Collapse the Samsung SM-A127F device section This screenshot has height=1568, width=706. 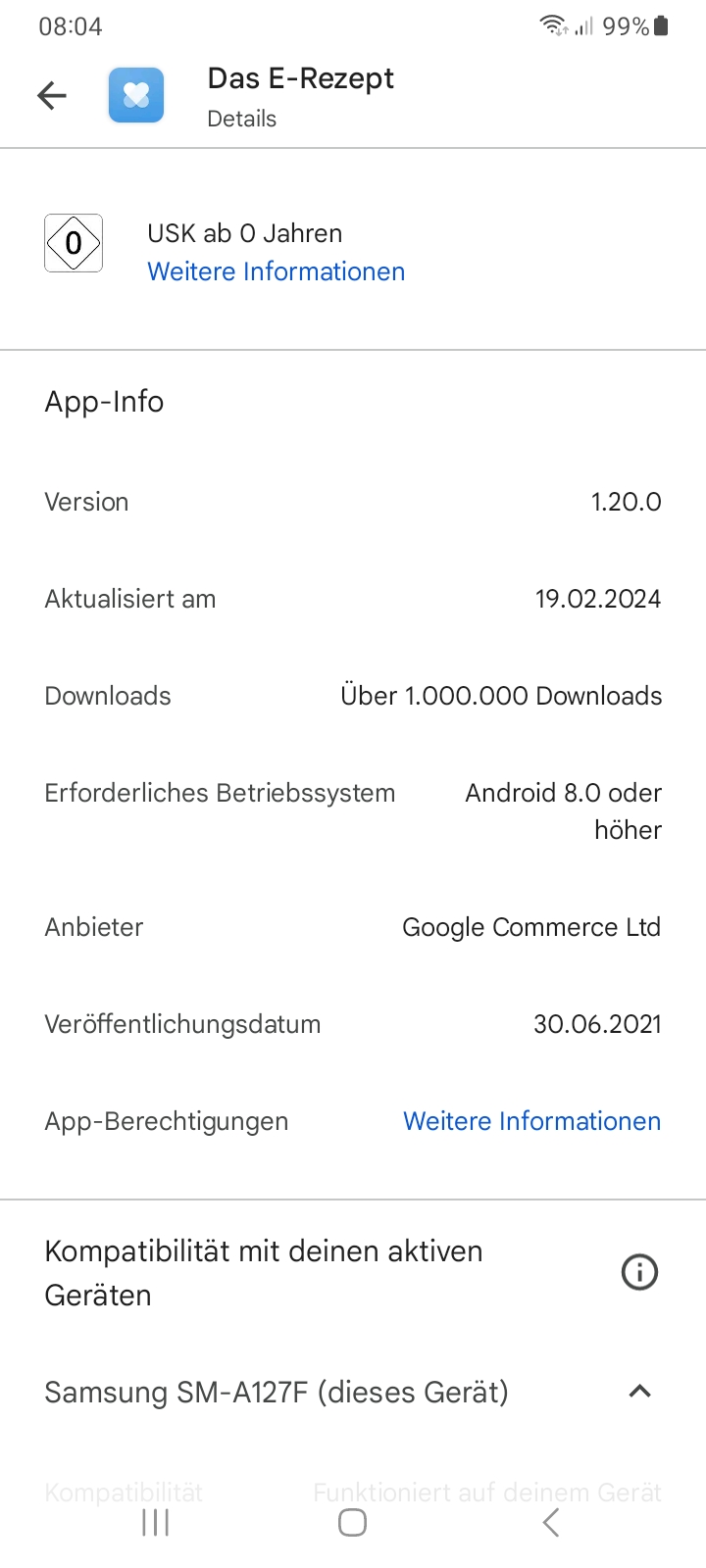639,1391
